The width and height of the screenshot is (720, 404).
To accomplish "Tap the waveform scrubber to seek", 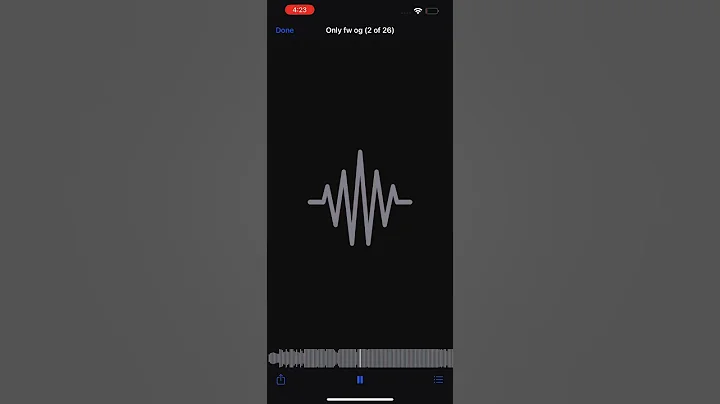I will click(x=360, y=358).
